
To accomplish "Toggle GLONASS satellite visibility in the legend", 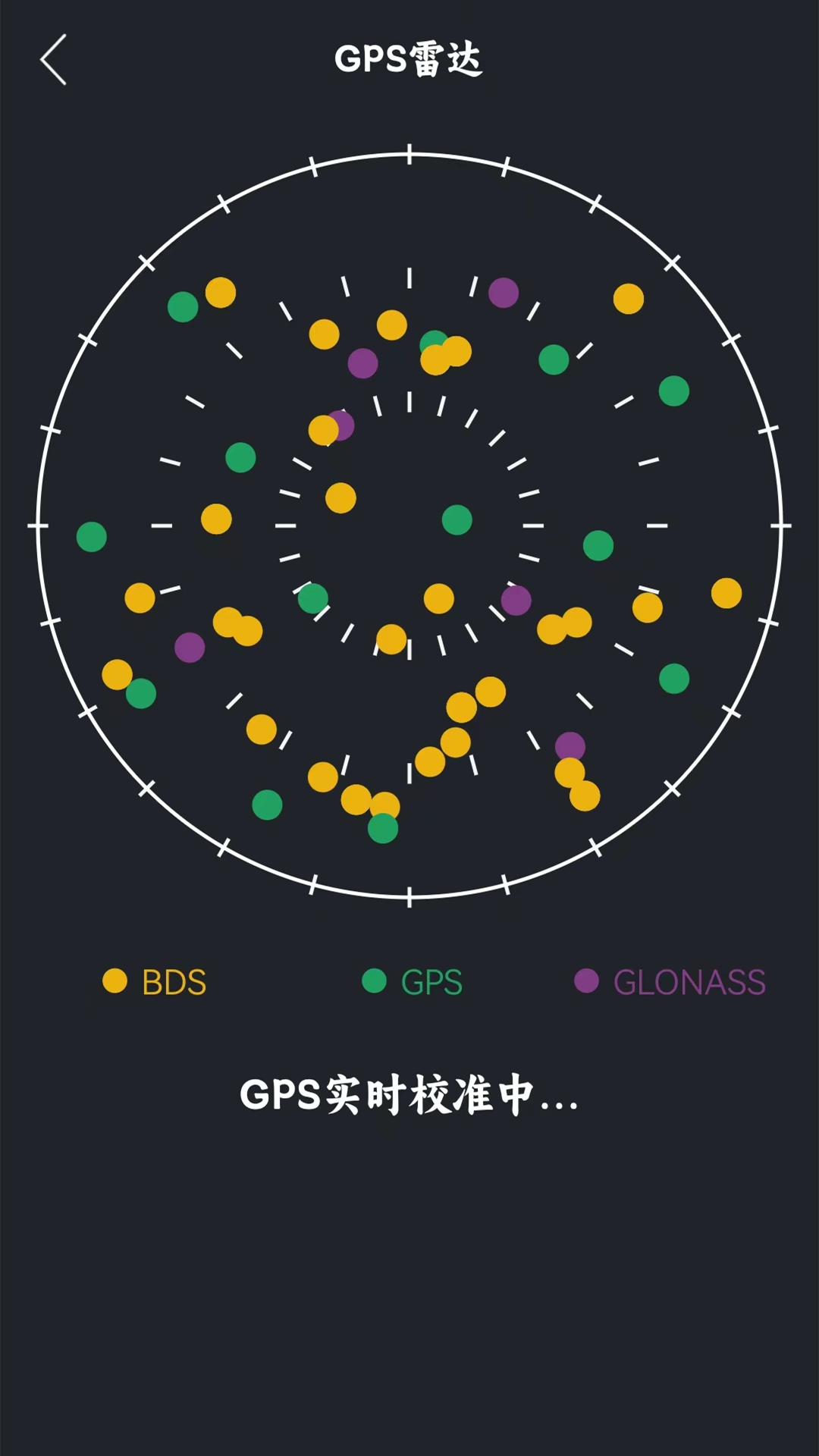I will [588, 981].
